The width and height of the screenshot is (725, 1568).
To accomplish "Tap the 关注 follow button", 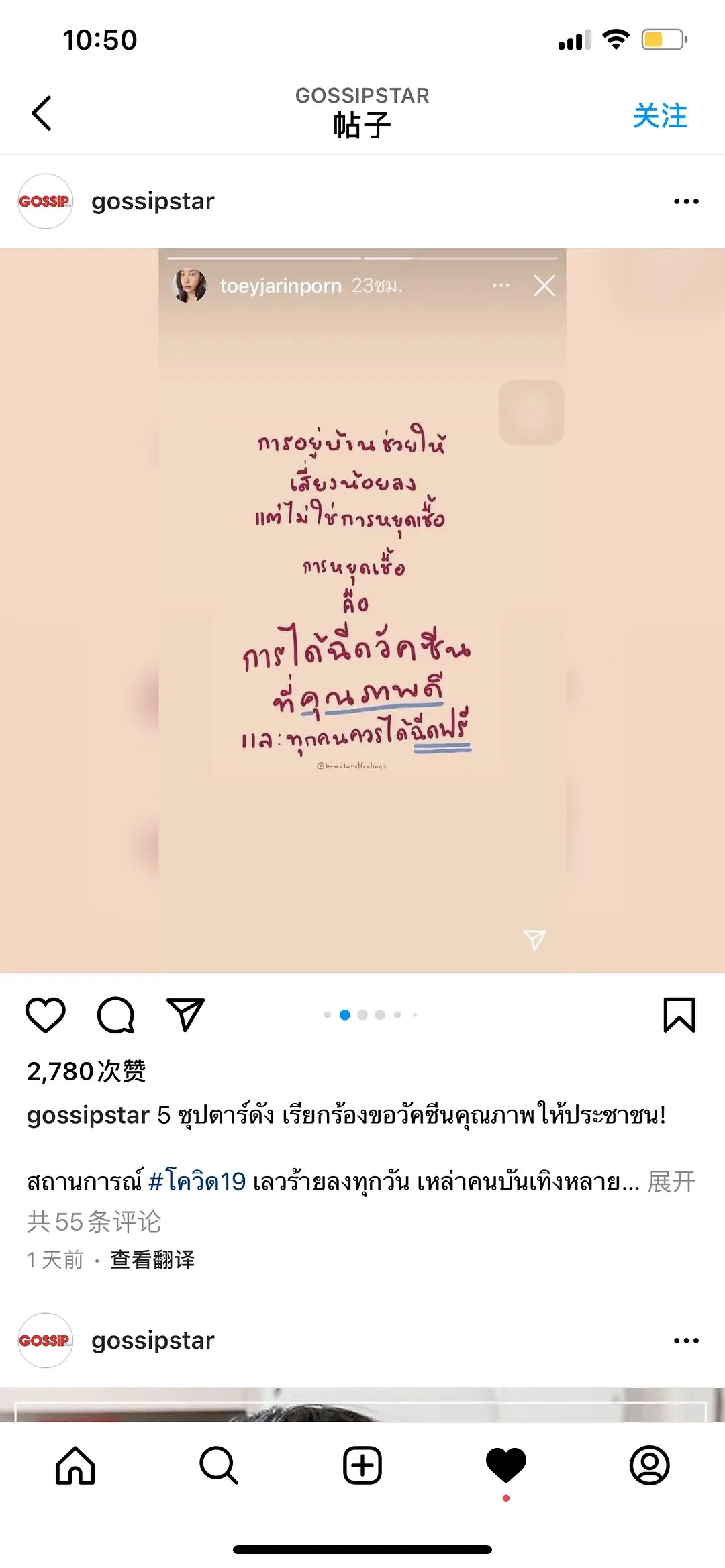I will point(660,115).
